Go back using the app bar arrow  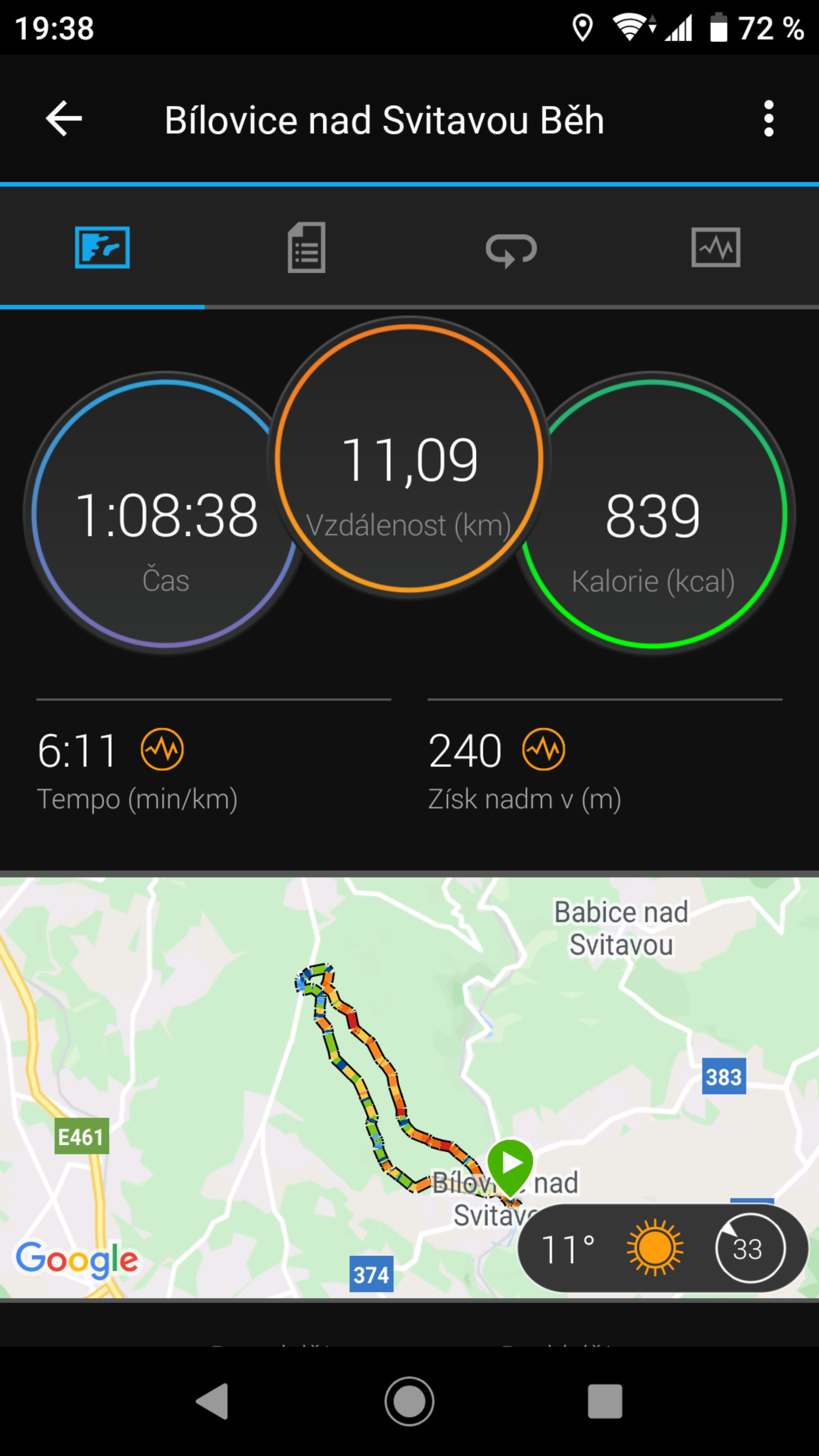(x=64, y=119)
